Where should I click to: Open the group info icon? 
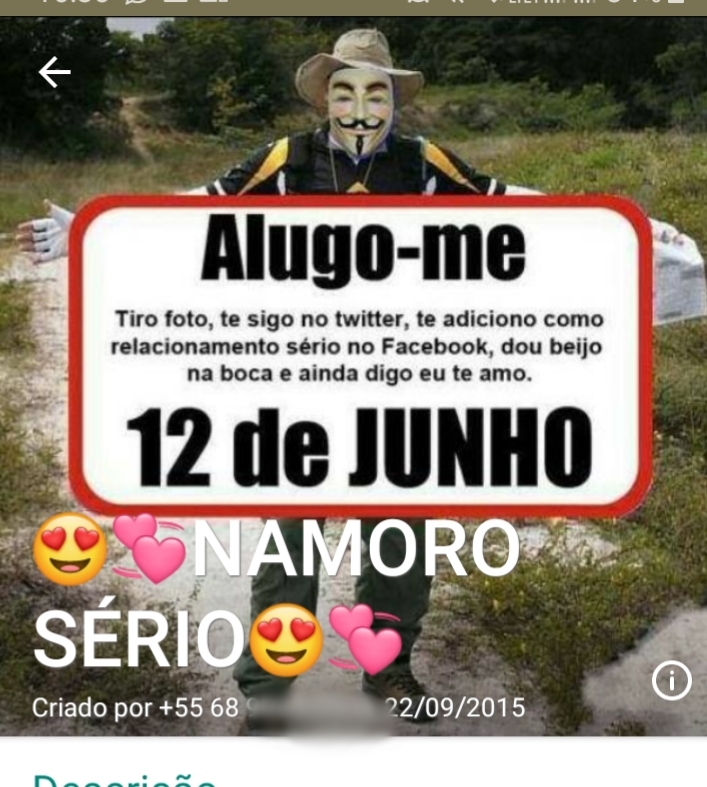pyautogui.click(x=671, y=680)
